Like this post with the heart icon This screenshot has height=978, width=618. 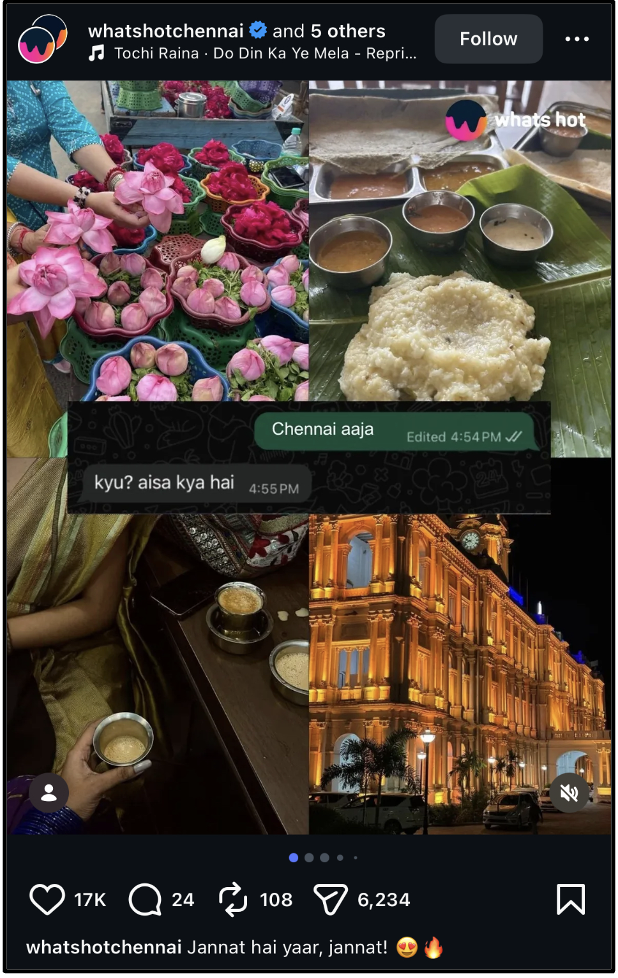coord(47,899)
